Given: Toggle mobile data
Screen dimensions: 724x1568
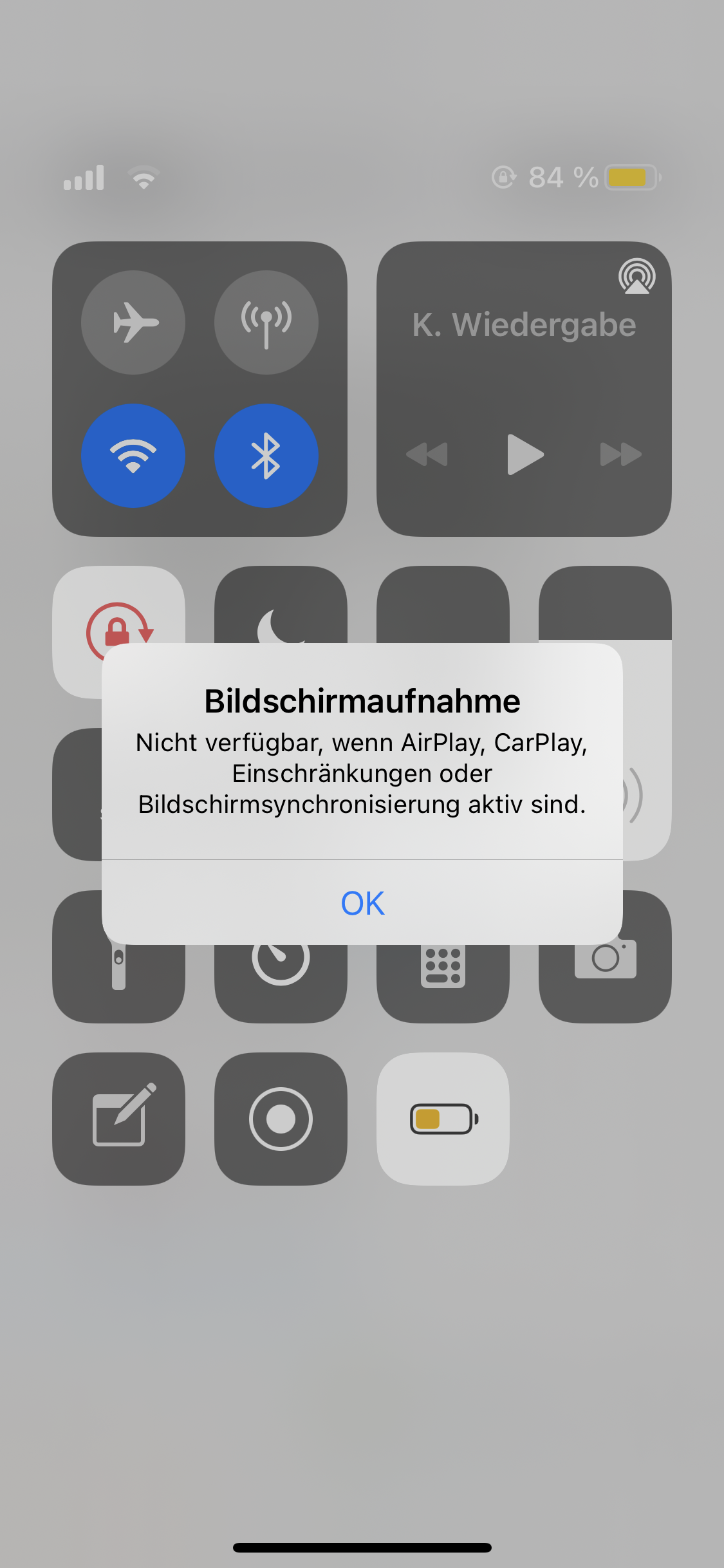Looking at the screenshot, I should click(266, 322).
